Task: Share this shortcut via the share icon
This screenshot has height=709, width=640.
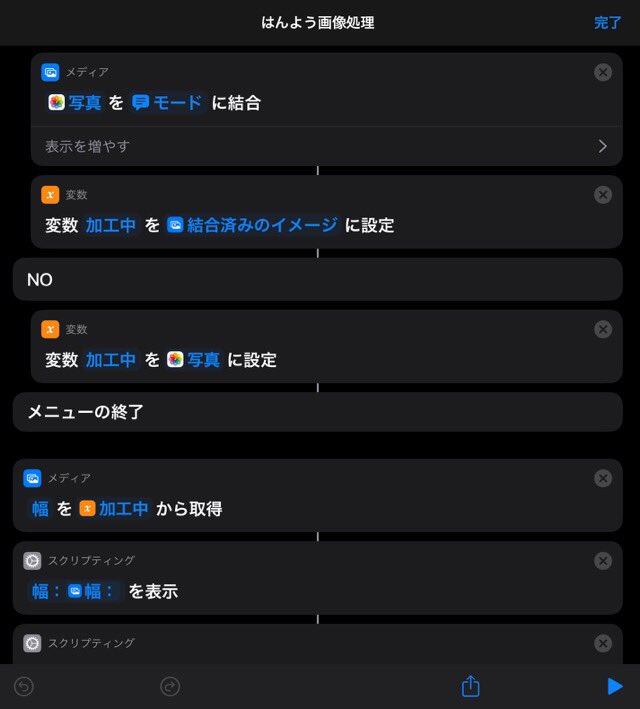Action: [471, 686]
